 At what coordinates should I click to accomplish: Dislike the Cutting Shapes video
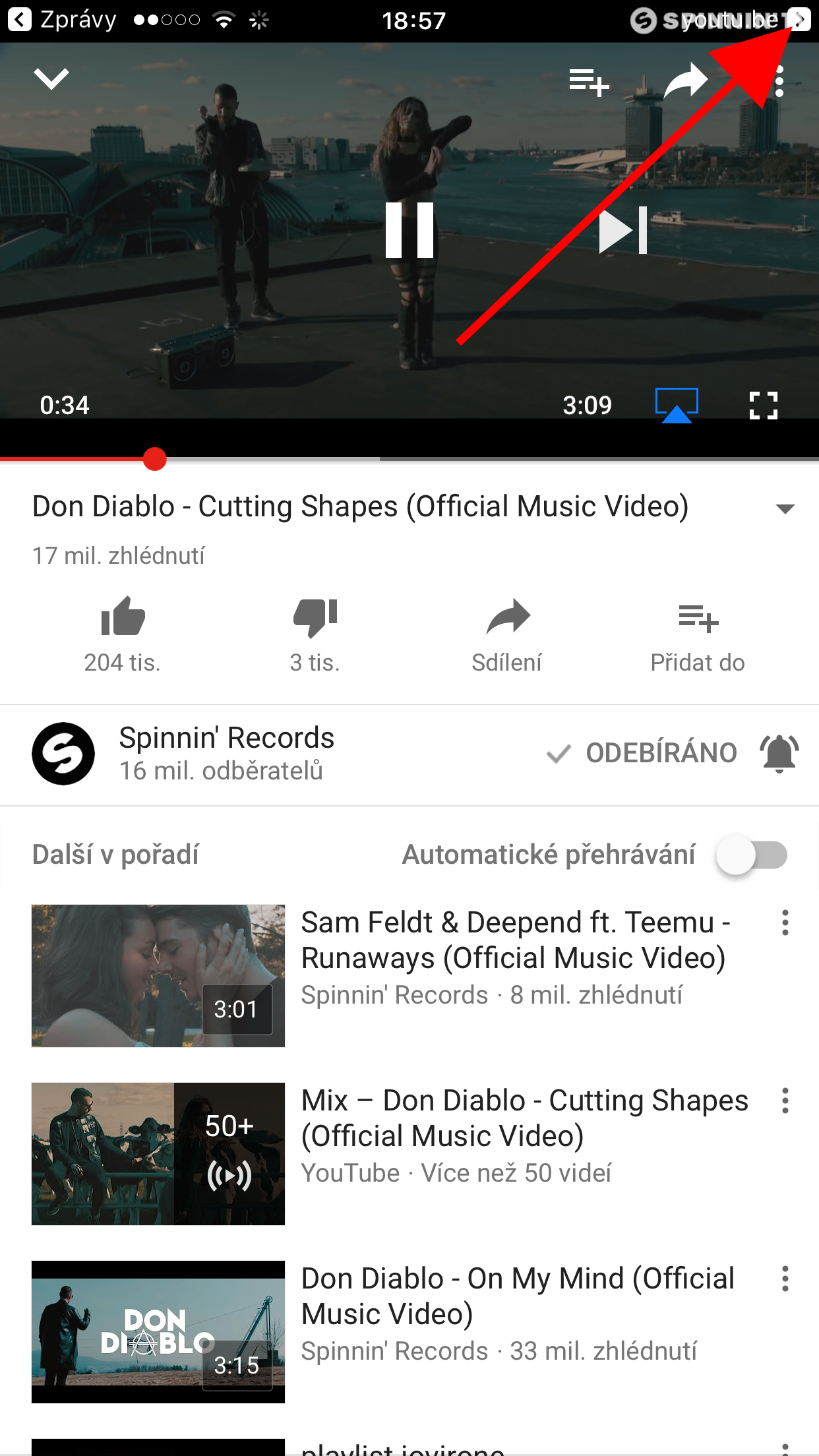(x=315, y=617)
